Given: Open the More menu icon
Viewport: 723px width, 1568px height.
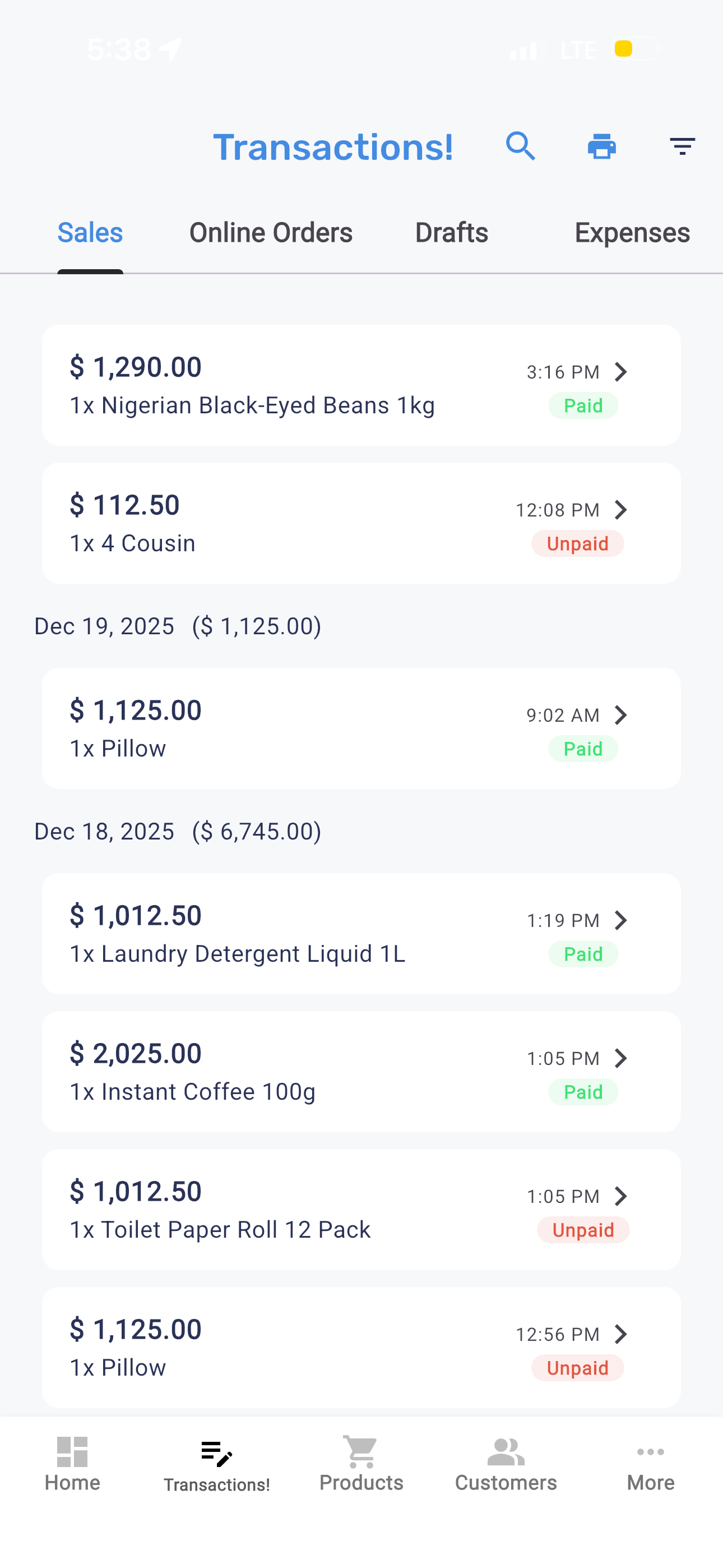Looking at the screenshot, I should [x=650, y=1452].
